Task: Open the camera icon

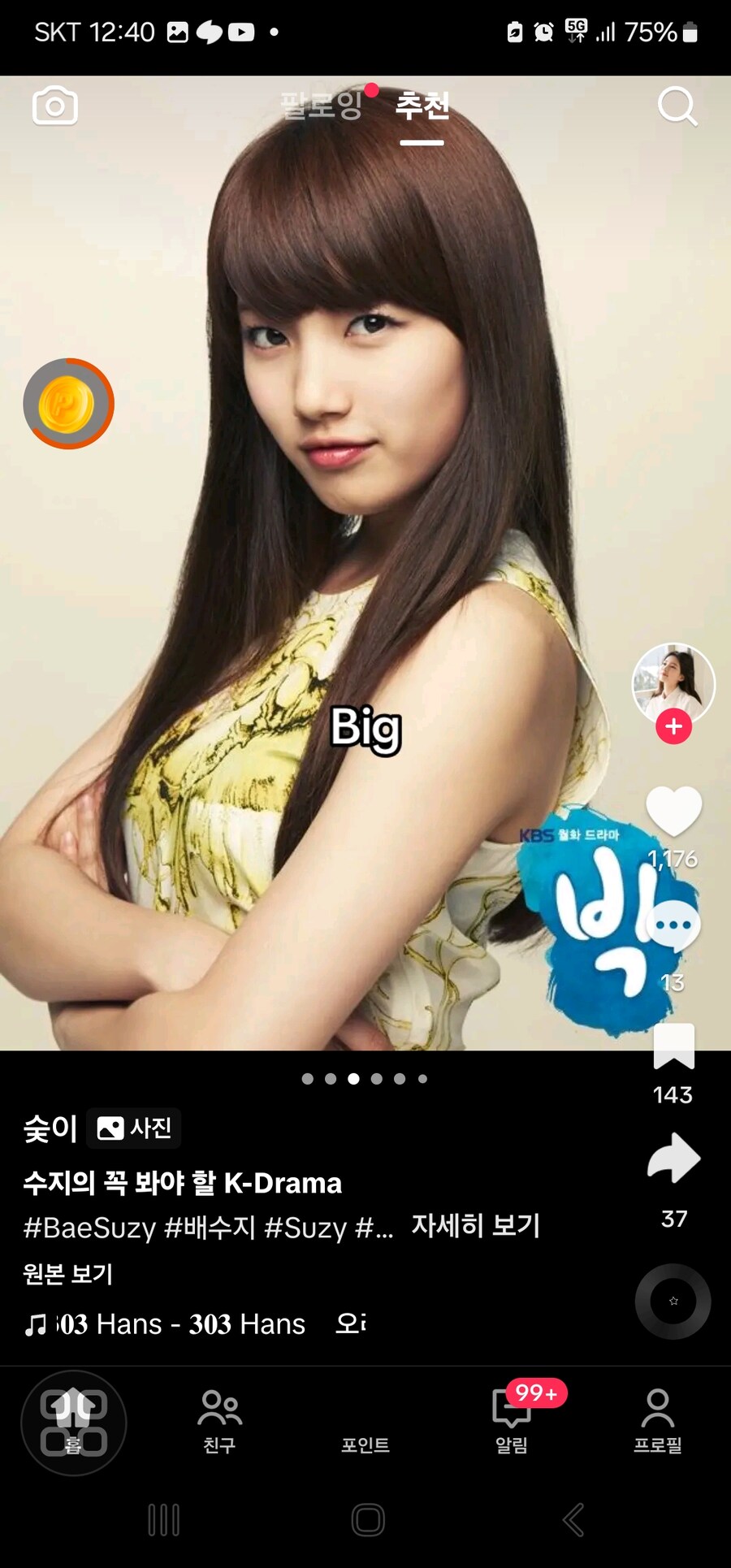Action: click(x=54, y=106)
